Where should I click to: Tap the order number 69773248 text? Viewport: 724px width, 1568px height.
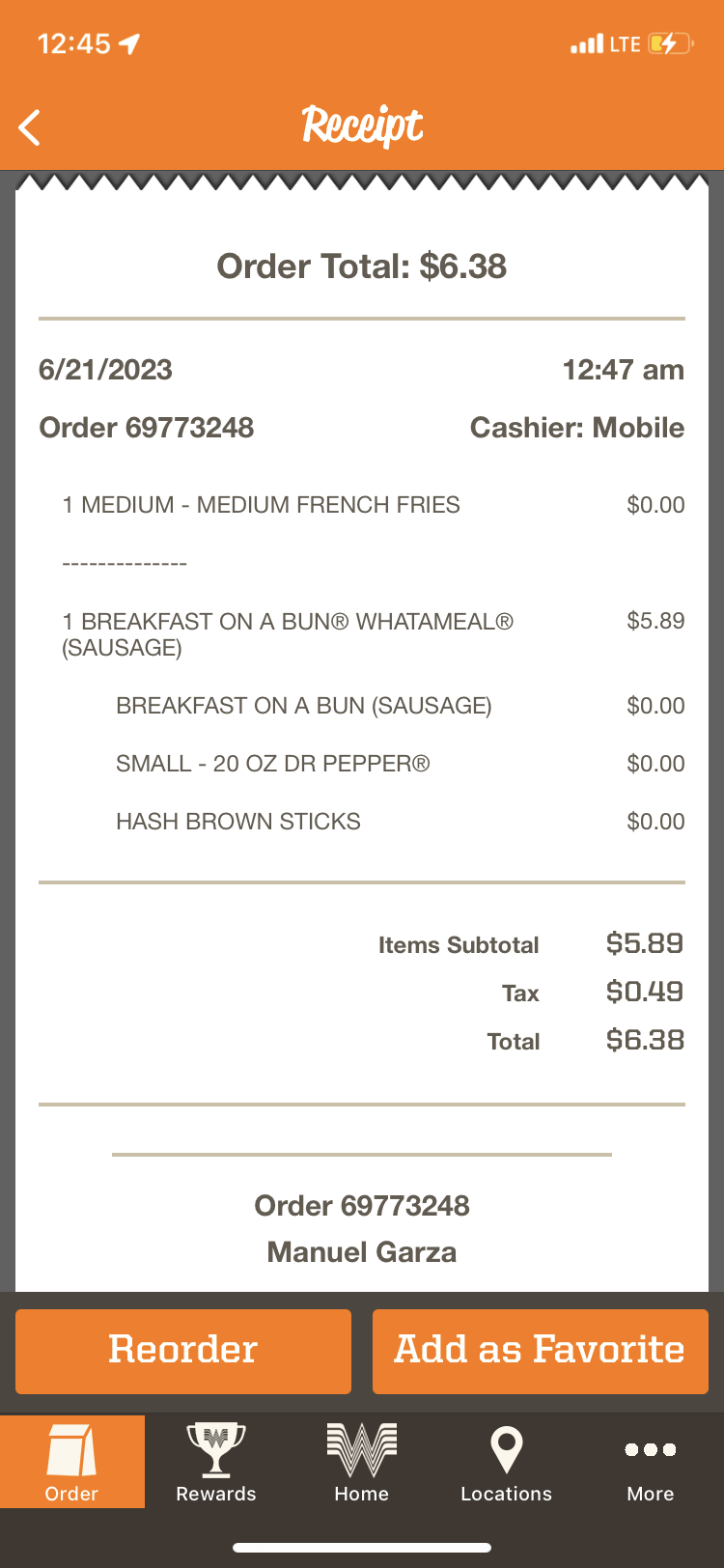click(145, 428)
